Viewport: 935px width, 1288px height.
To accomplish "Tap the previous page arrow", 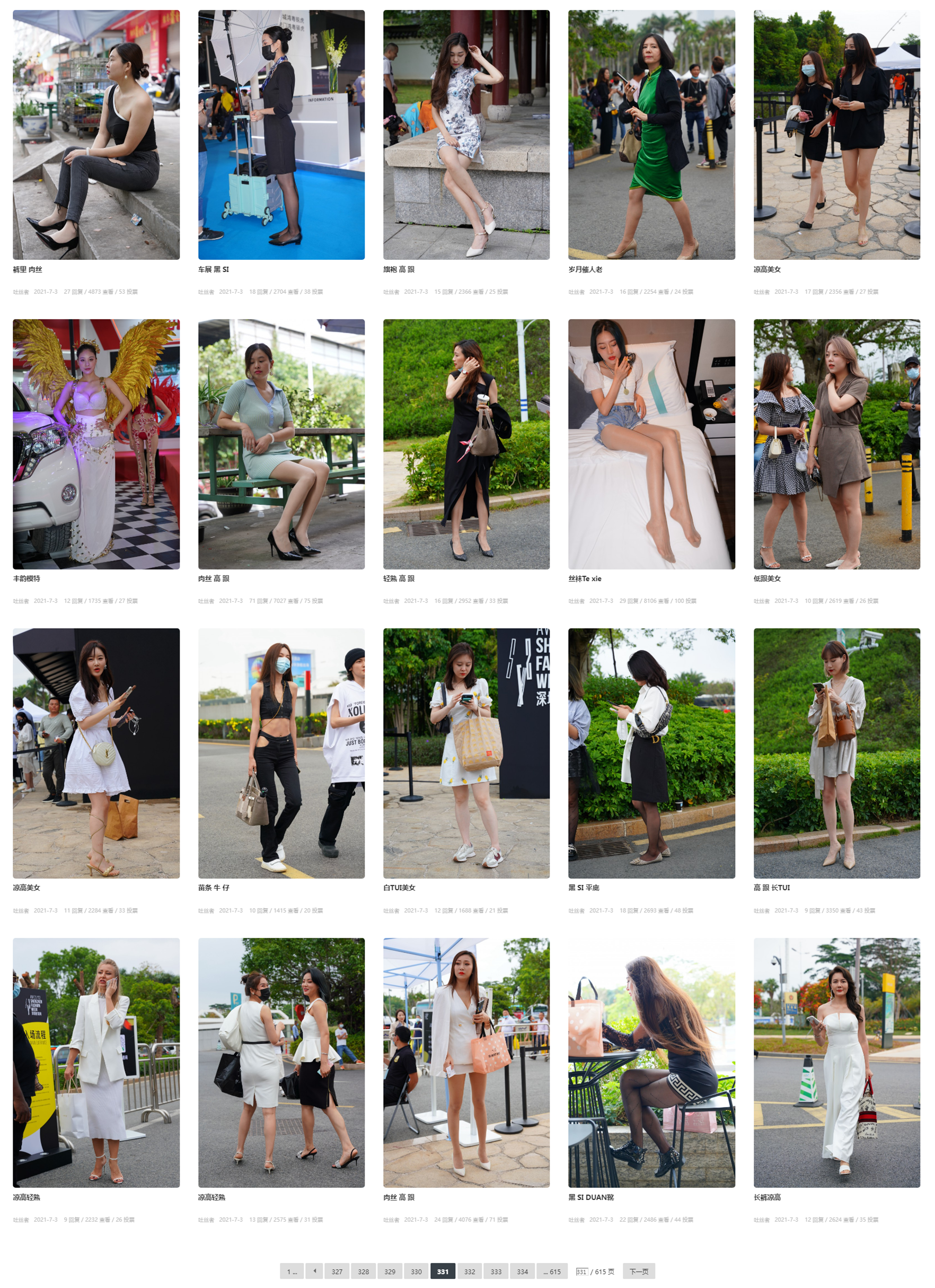I will (x=314, y=1272).
